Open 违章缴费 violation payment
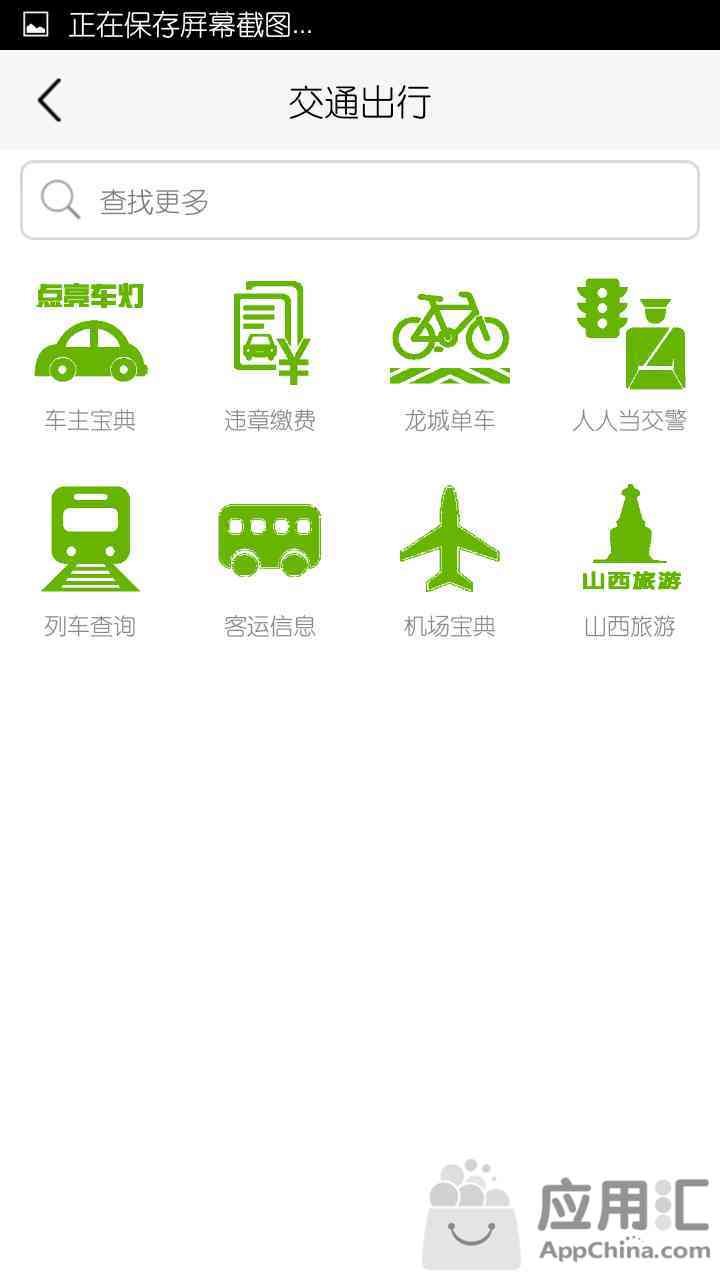Viewport: 720px width, 1280px height. [270, 357]
